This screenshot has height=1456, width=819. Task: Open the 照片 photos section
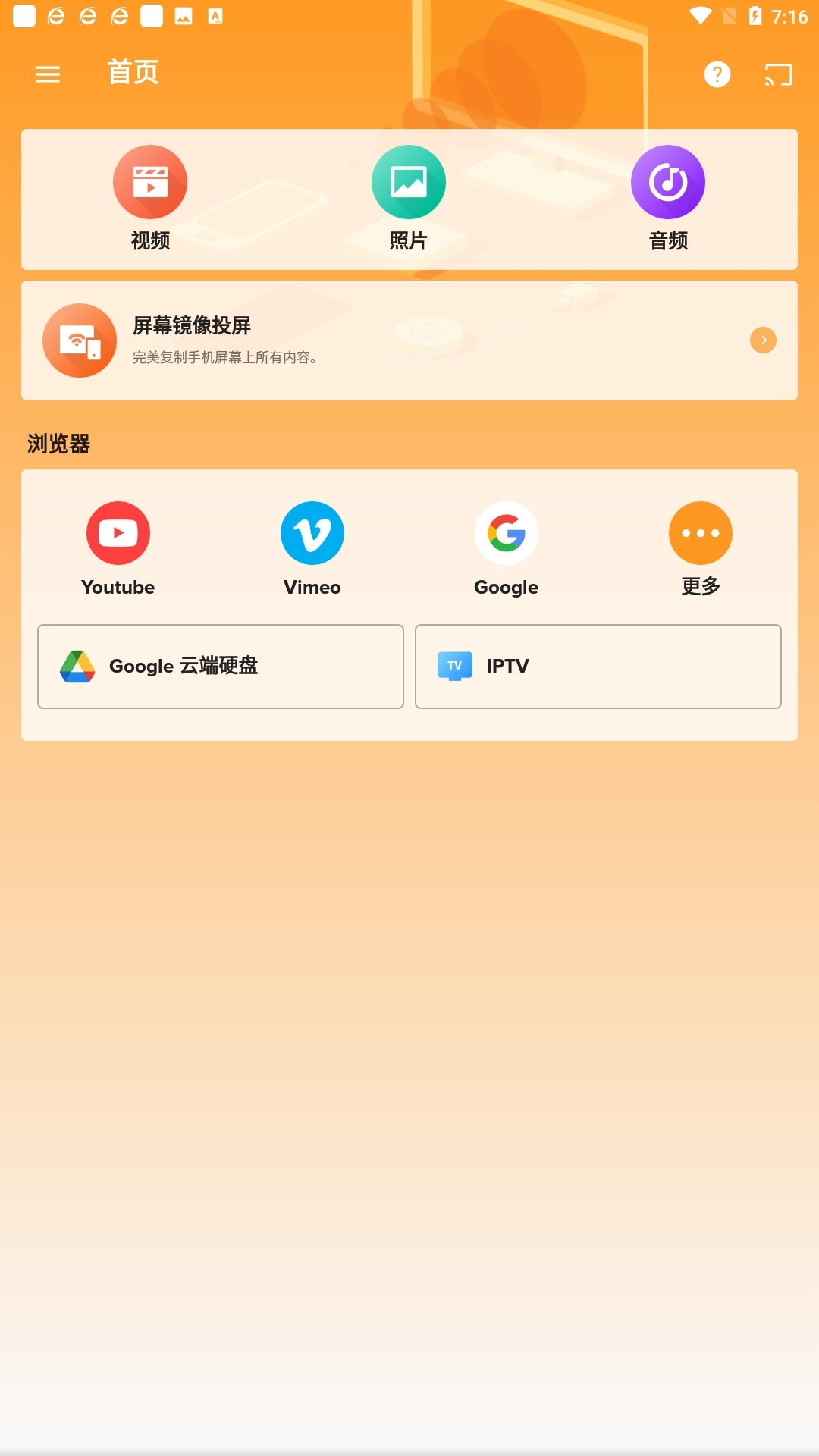[x=409, y=199]
